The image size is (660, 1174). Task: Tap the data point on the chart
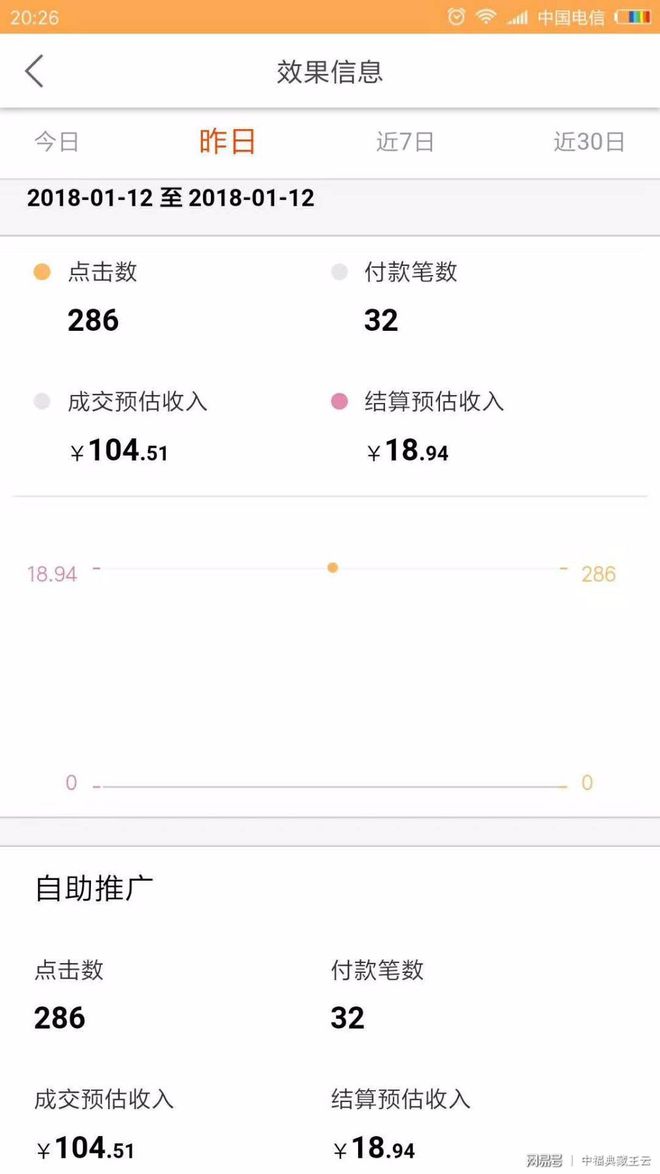333,568
